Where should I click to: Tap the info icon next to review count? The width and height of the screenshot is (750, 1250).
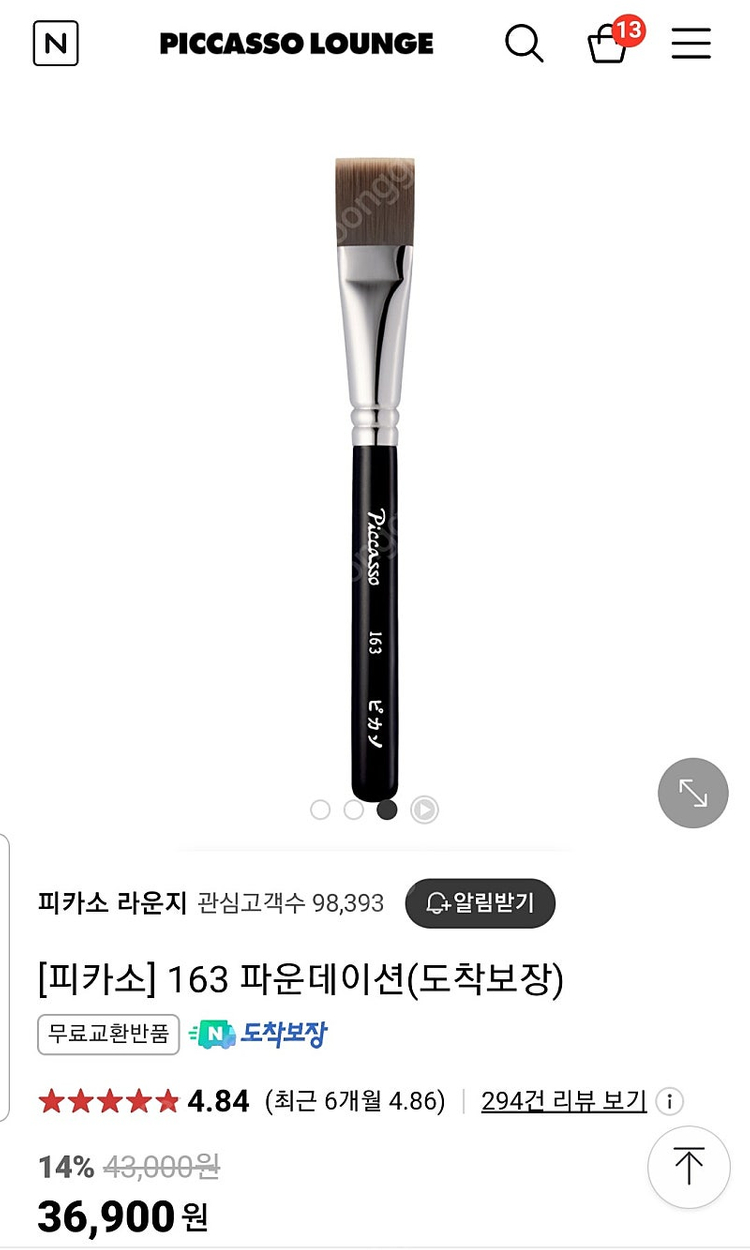(669, 1102)
